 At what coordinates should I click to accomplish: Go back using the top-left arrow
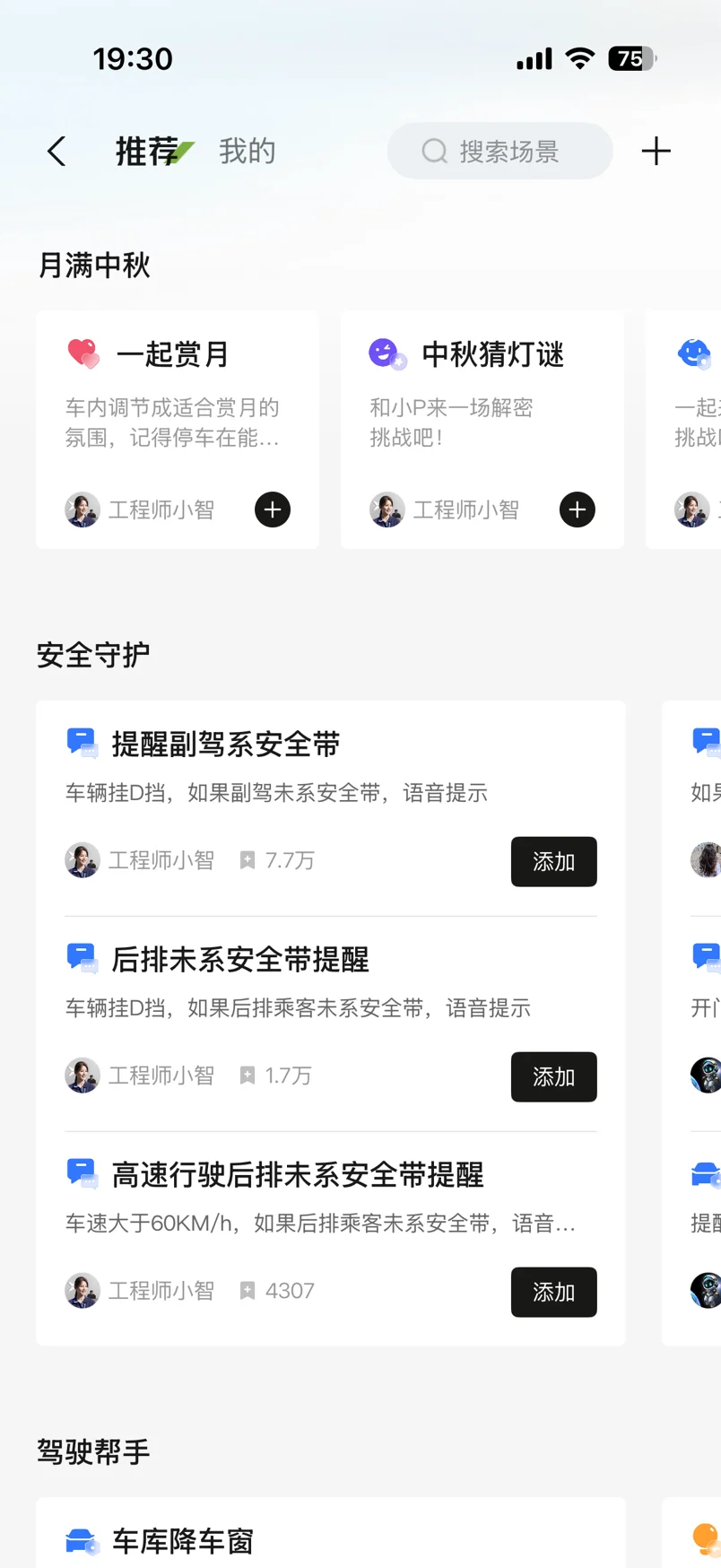pyautogui.click(x=56, y=152)
